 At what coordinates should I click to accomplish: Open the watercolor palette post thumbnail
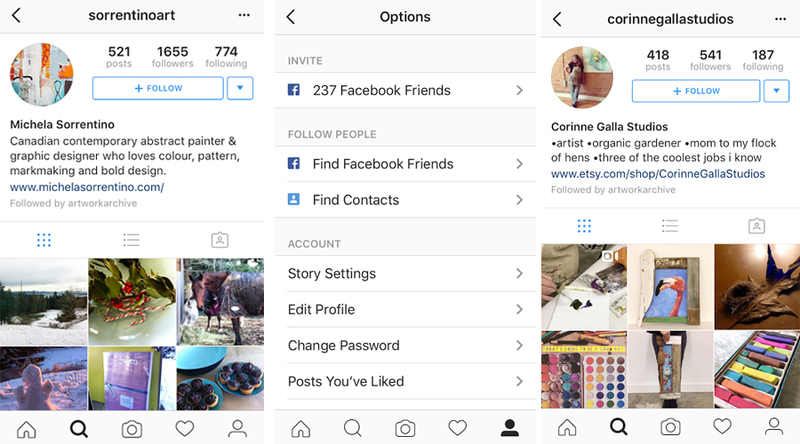click(583, 369)
